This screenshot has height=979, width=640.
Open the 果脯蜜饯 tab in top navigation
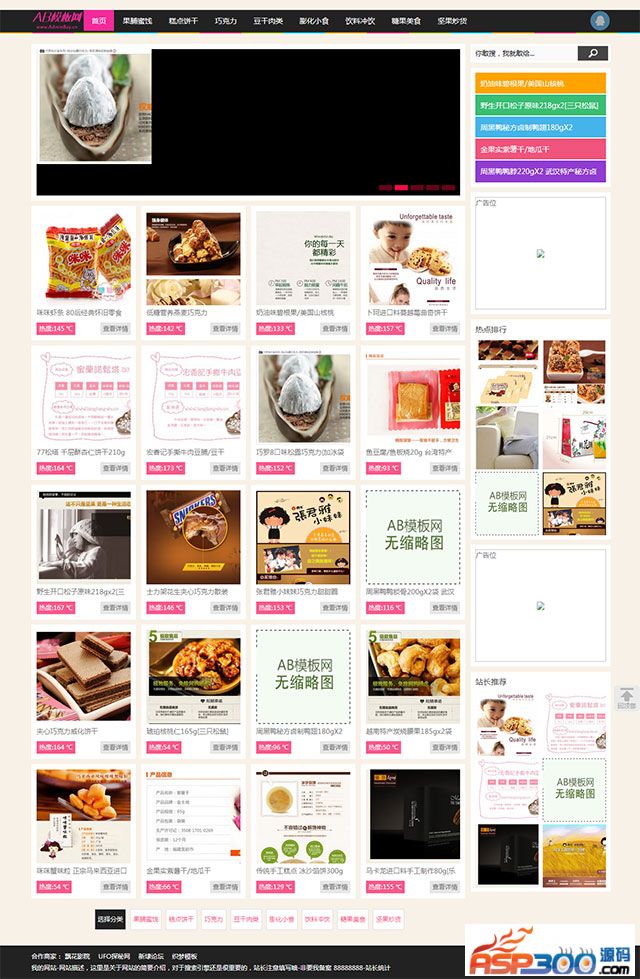coord(138,20)
